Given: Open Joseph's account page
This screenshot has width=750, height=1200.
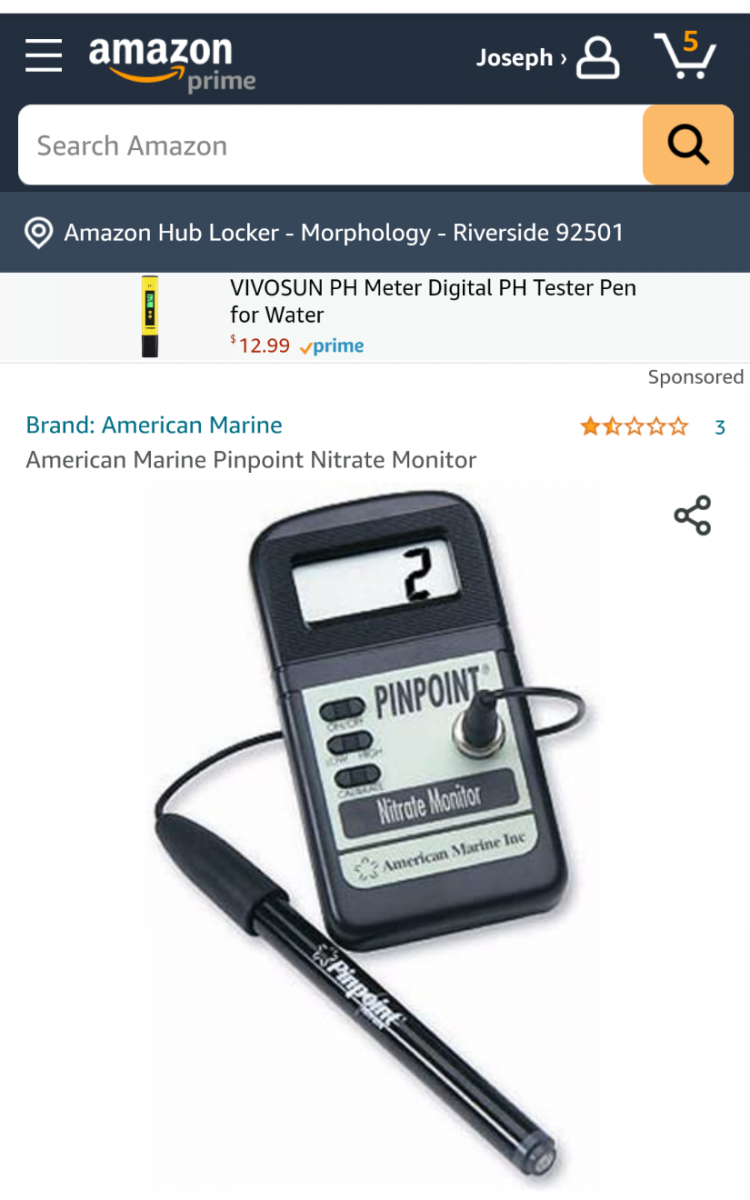Looking at the screenshot, I should click(x=547, y=57).
